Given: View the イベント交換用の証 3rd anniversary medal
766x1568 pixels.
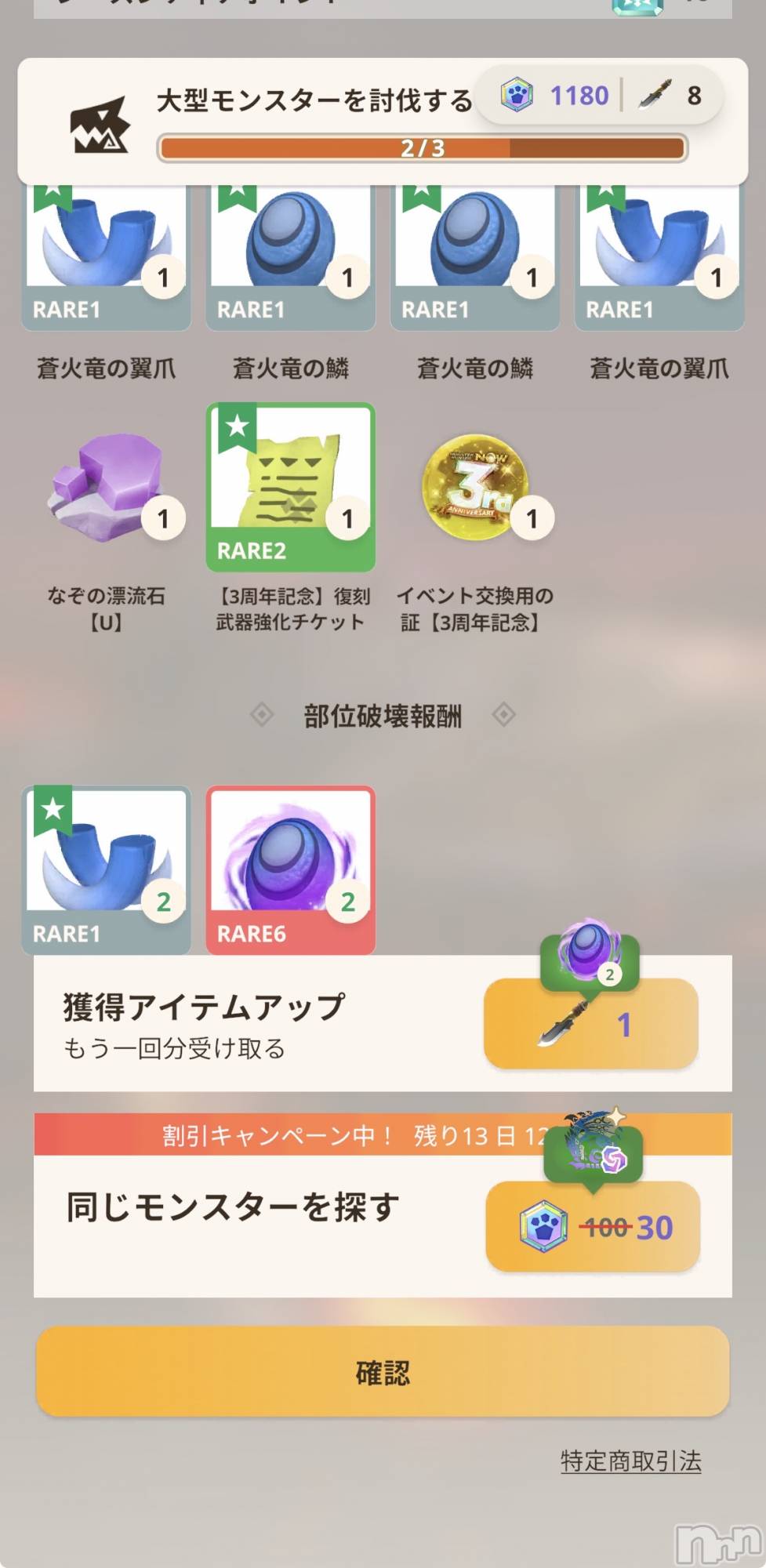Looking at the screenshot, I should (475, 487).
